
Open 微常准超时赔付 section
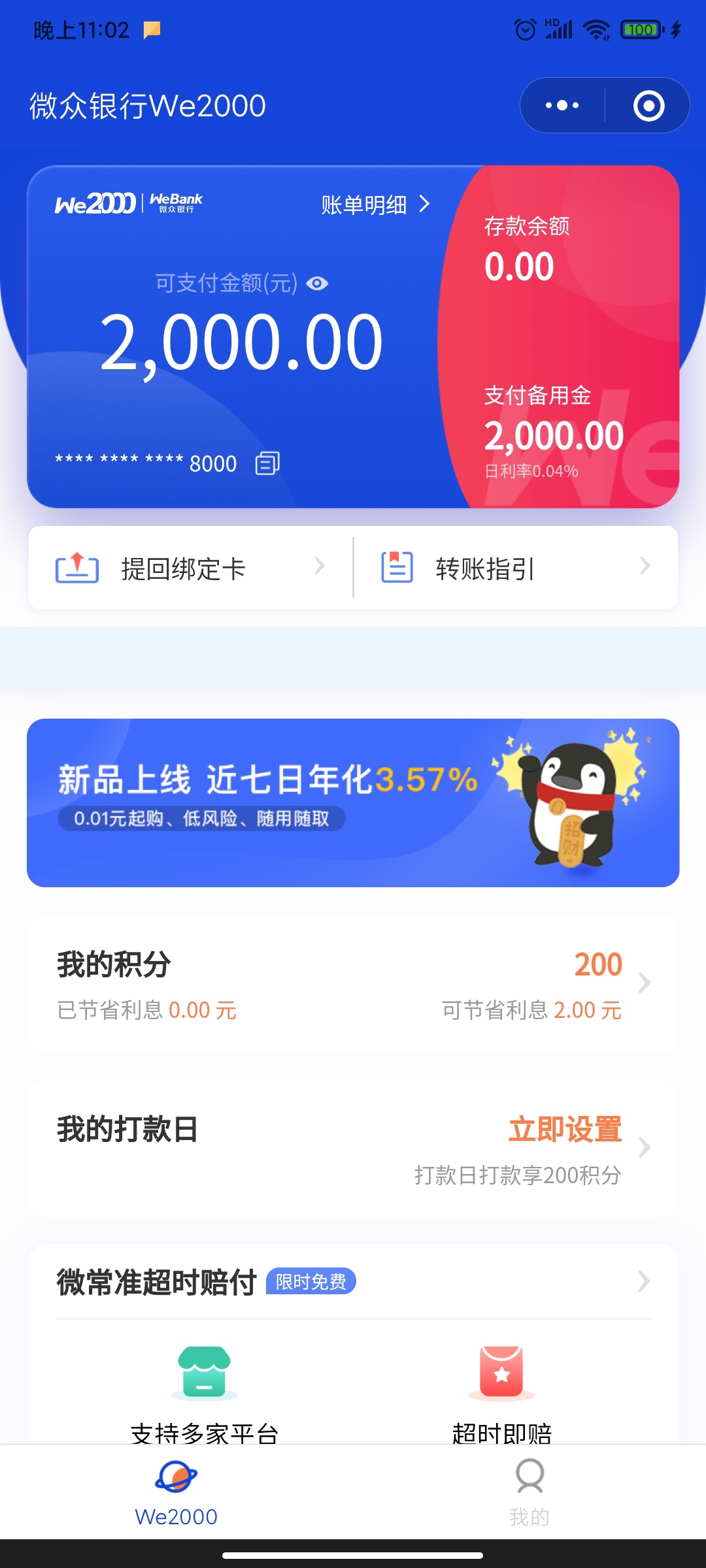click(x=353, y=1282)
